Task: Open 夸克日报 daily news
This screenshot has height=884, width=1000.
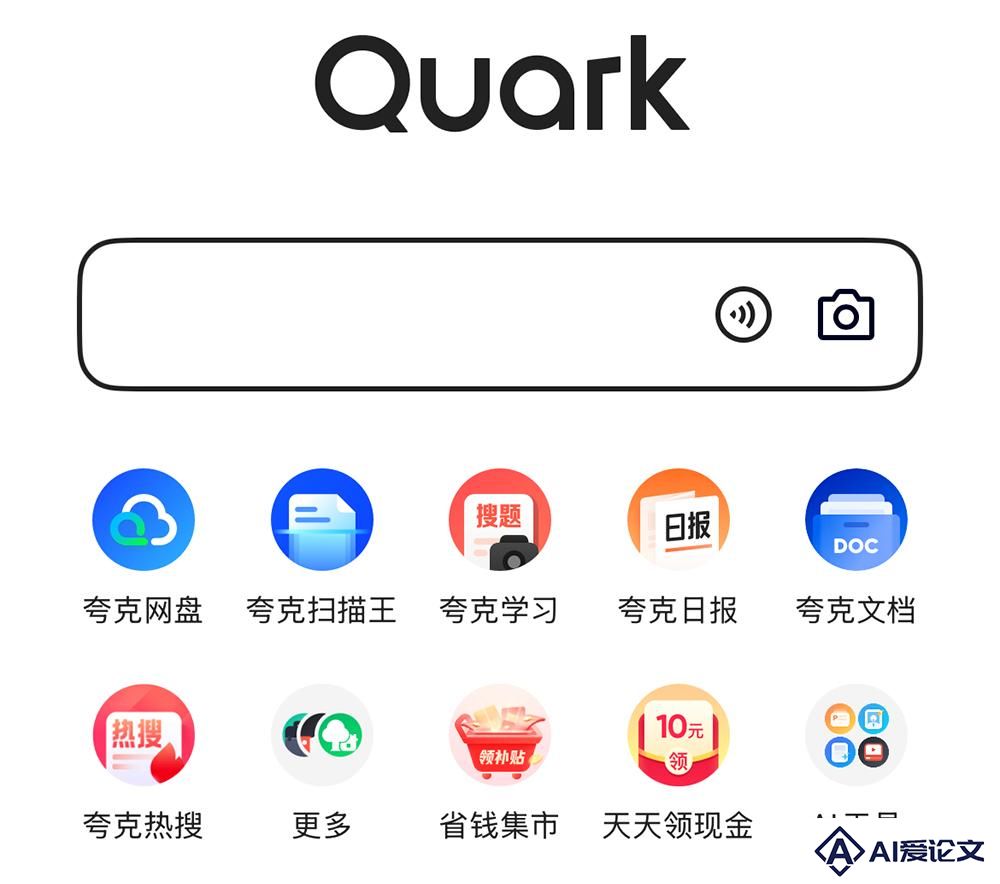Action: [678, 520]
